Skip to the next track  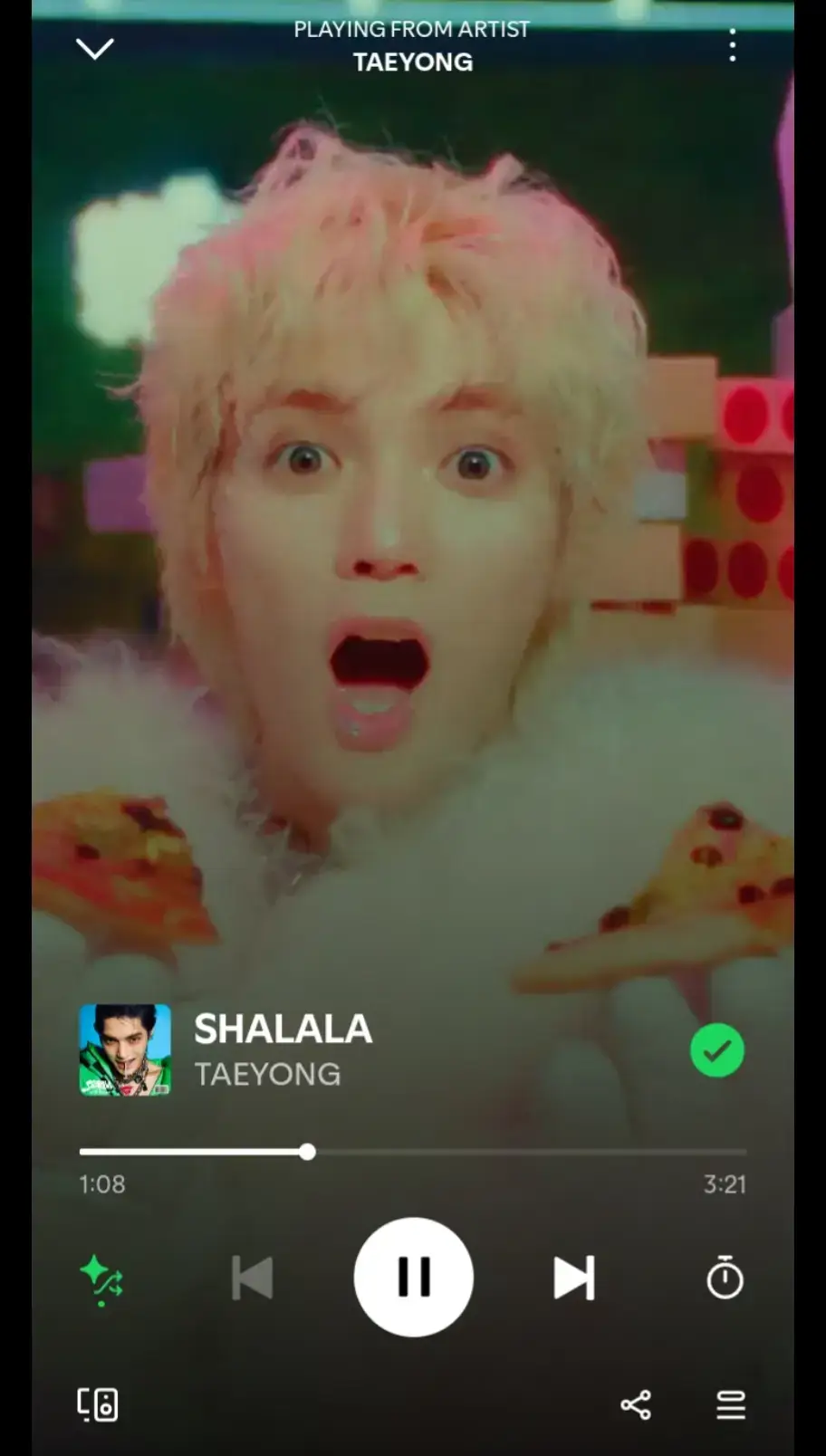click(x=574, y=1277)
